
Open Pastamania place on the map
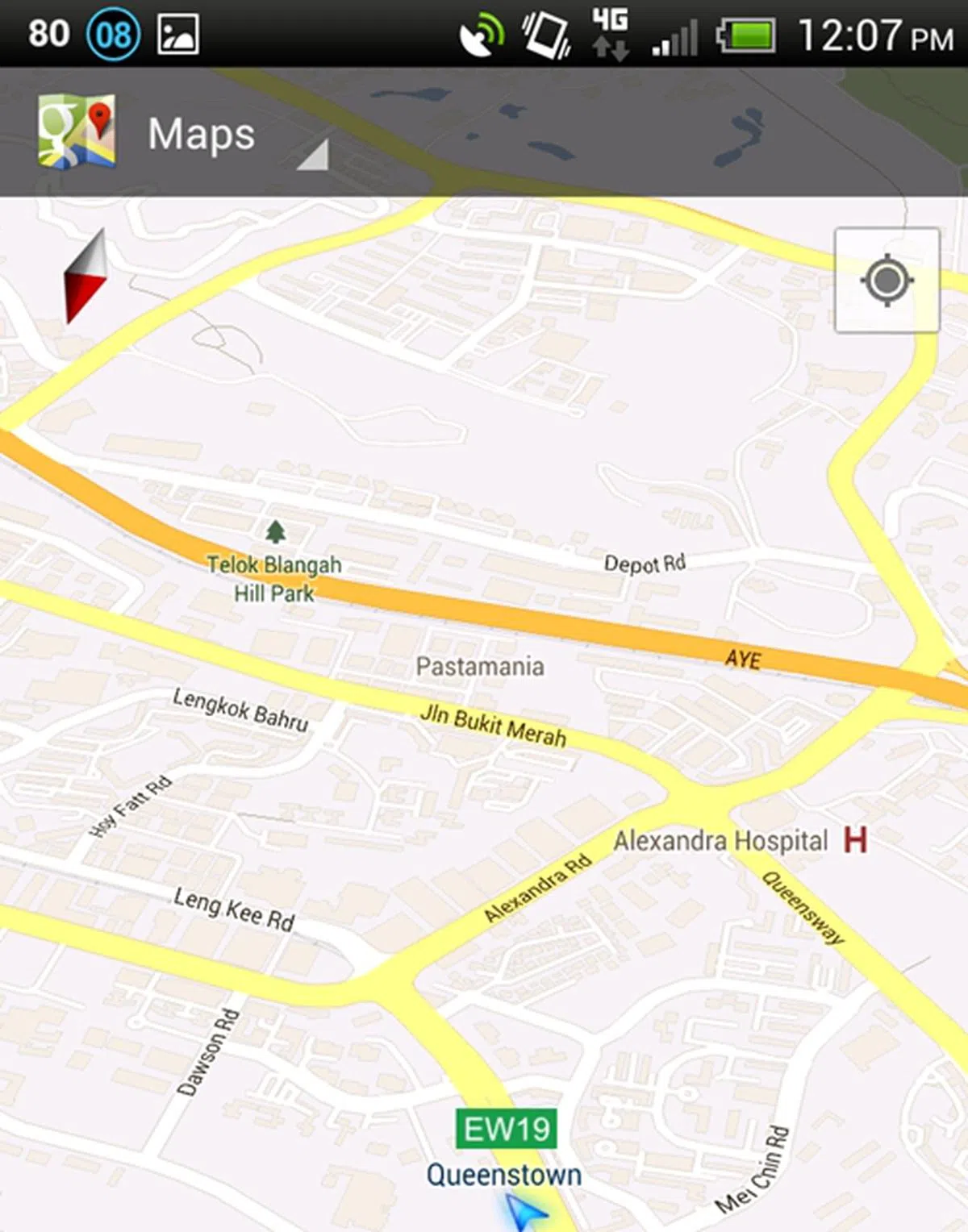tap(480, 667)
